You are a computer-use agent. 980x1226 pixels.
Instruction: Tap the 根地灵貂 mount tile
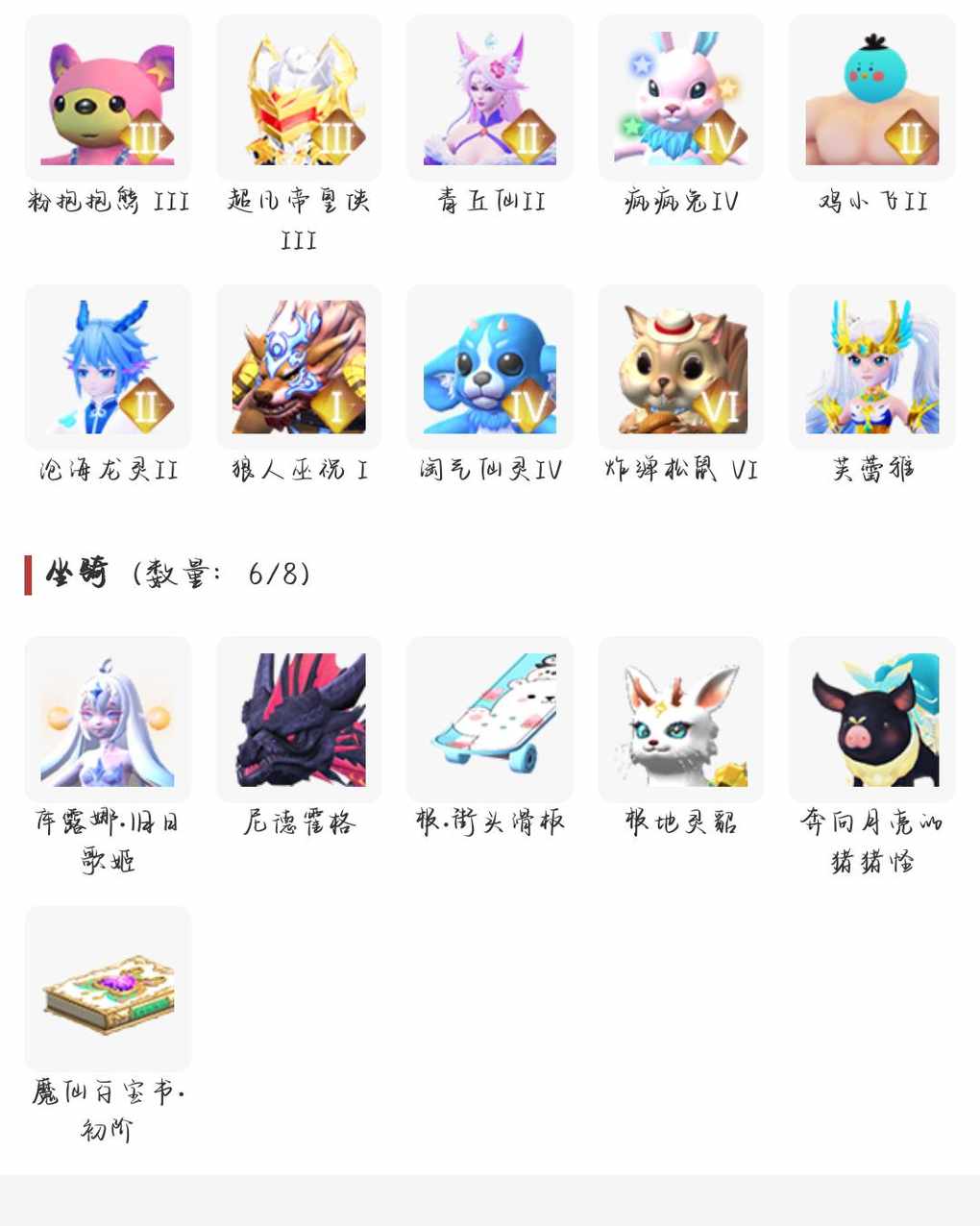(680, 720)
